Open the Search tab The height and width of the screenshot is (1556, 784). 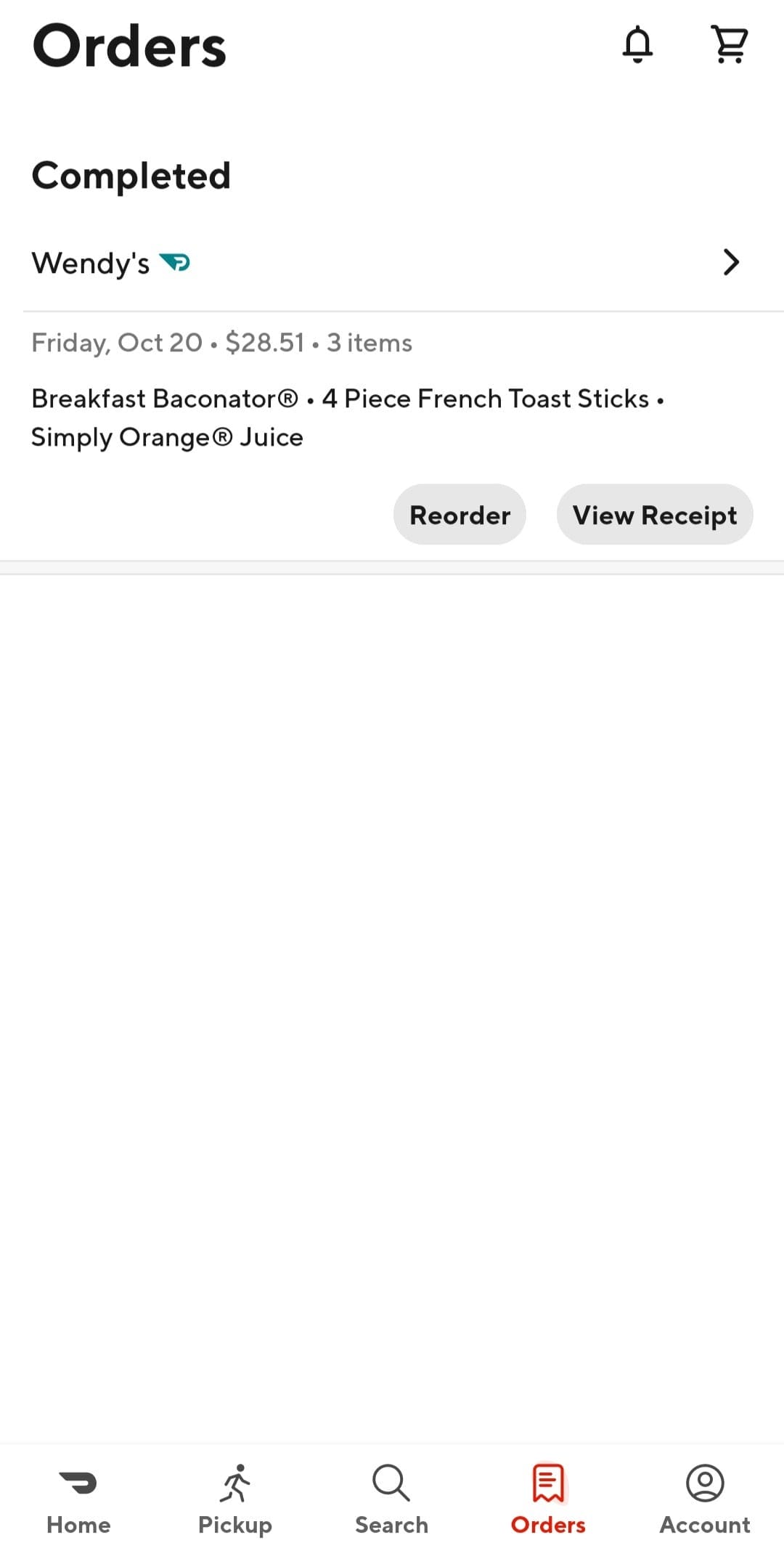pos(392,1499)
